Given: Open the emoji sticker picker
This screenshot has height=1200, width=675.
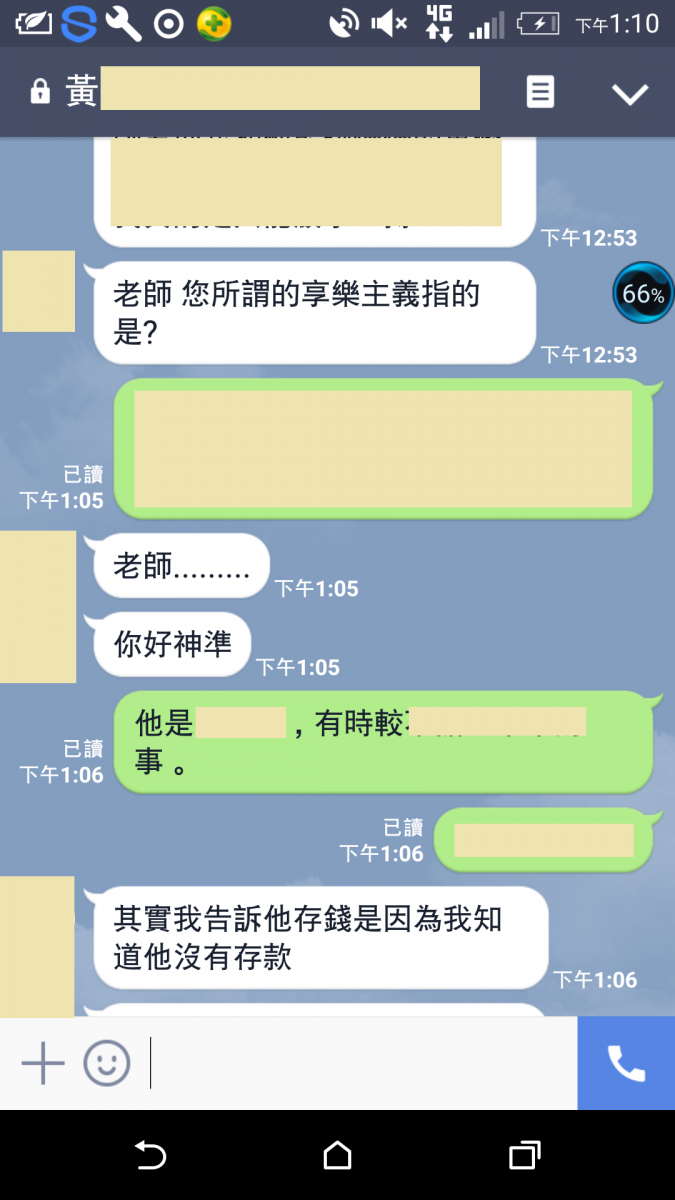Looking at the screenshot, I should pos(107,1063).
